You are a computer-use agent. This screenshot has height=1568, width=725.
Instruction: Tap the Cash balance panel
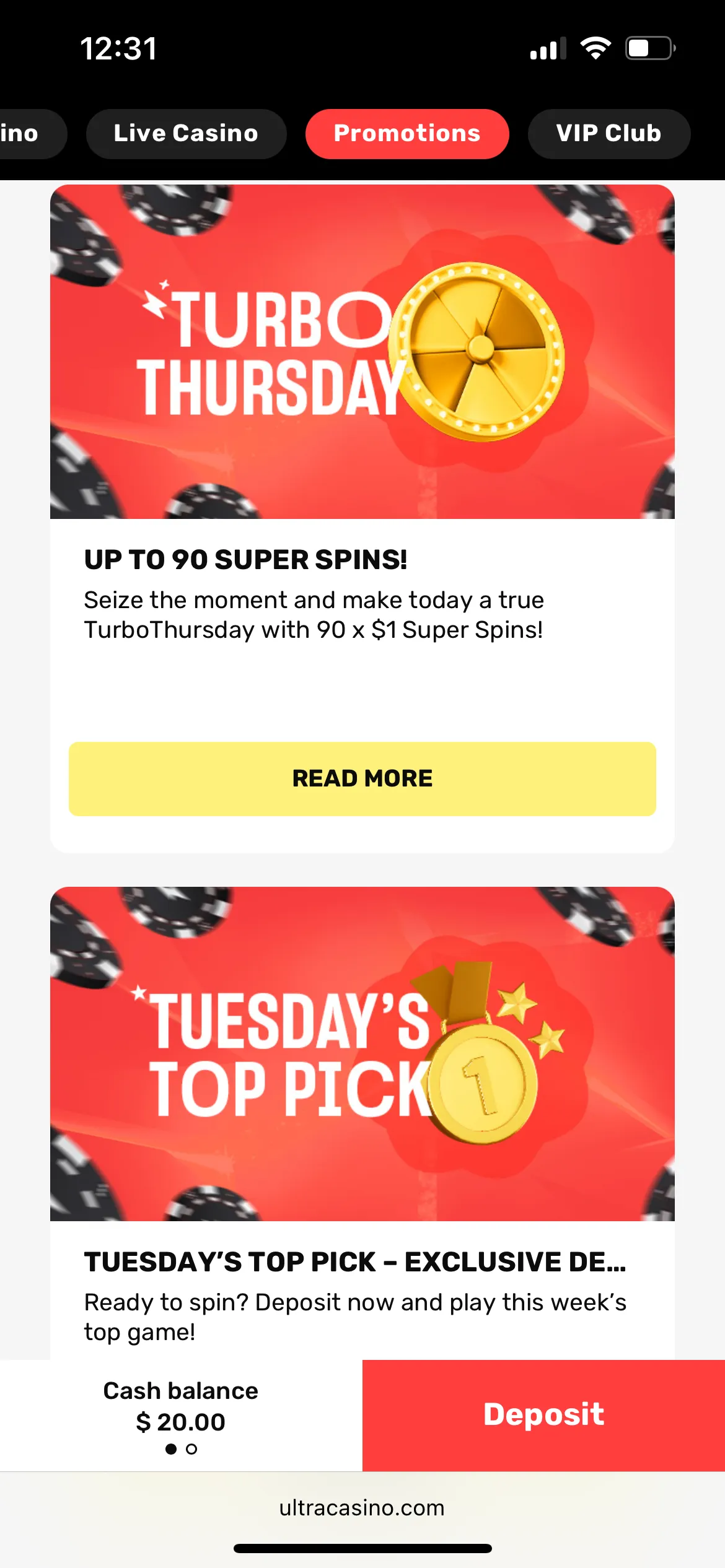(x=180, y=1415)
